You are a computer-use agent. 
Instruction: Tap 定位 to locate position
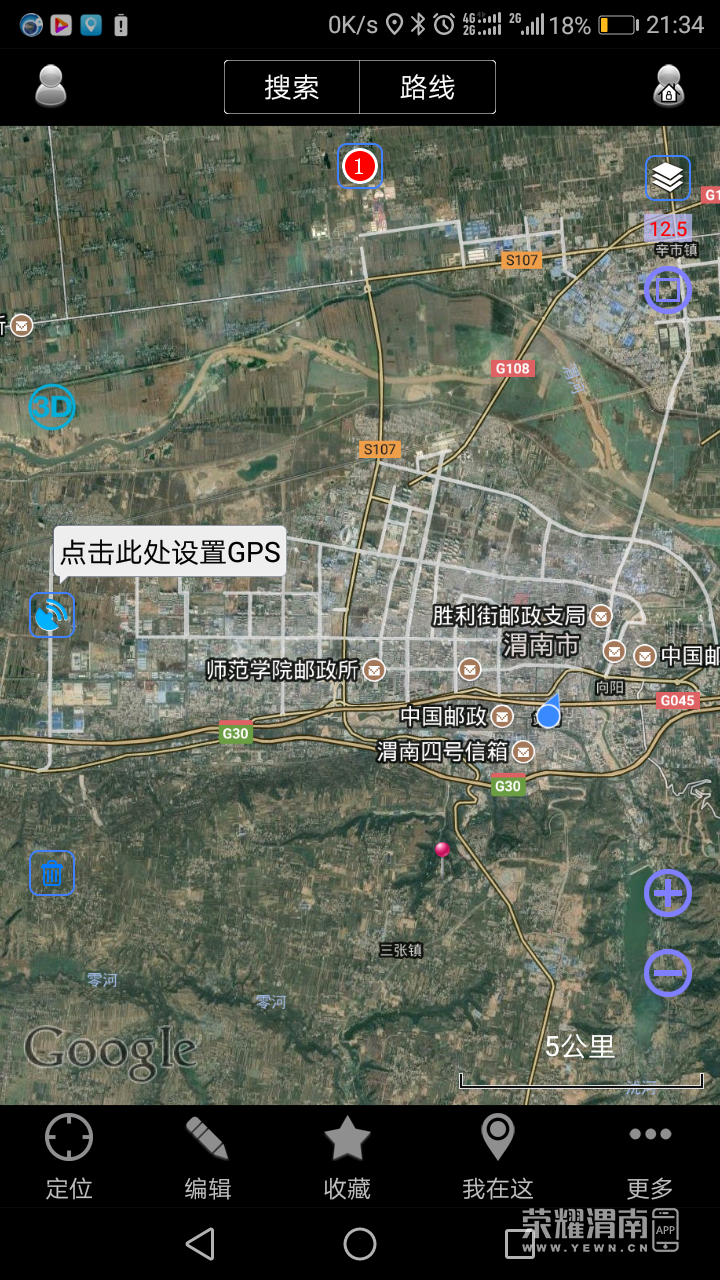(x=69, y=1156)
